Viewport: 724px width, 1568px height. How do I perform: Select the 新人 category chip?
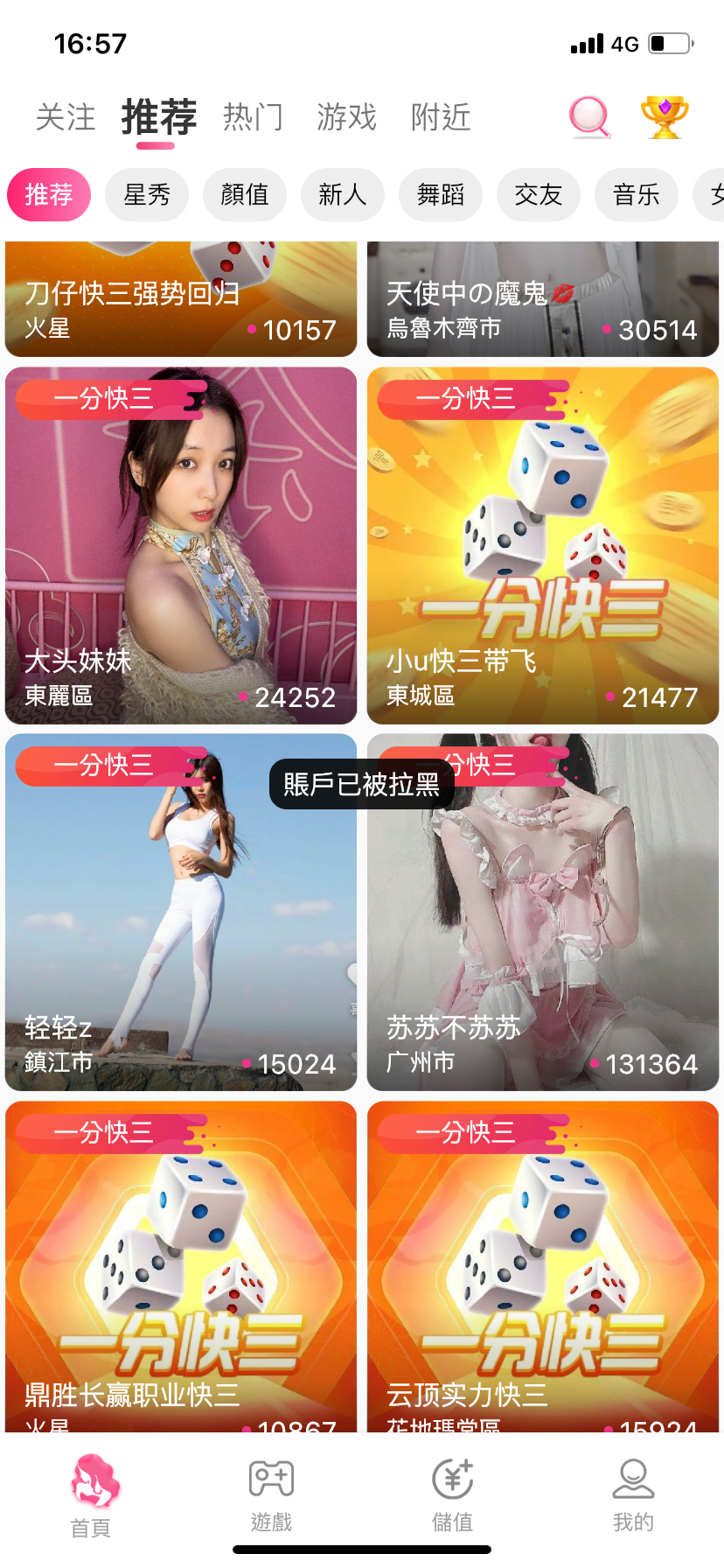pos(343,194)
